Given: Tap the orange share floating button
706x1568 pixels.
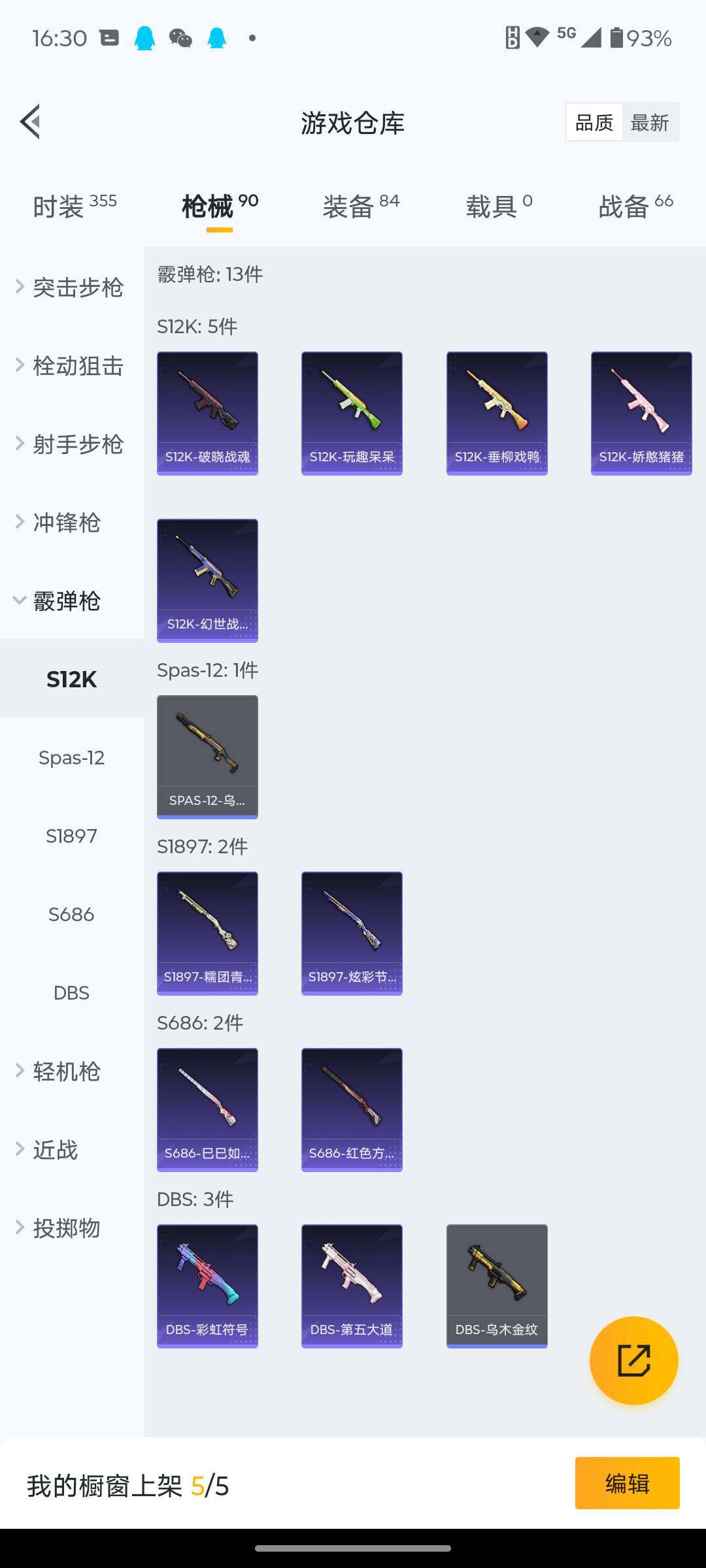Looking at the screenshot, I should point(633,1360).
